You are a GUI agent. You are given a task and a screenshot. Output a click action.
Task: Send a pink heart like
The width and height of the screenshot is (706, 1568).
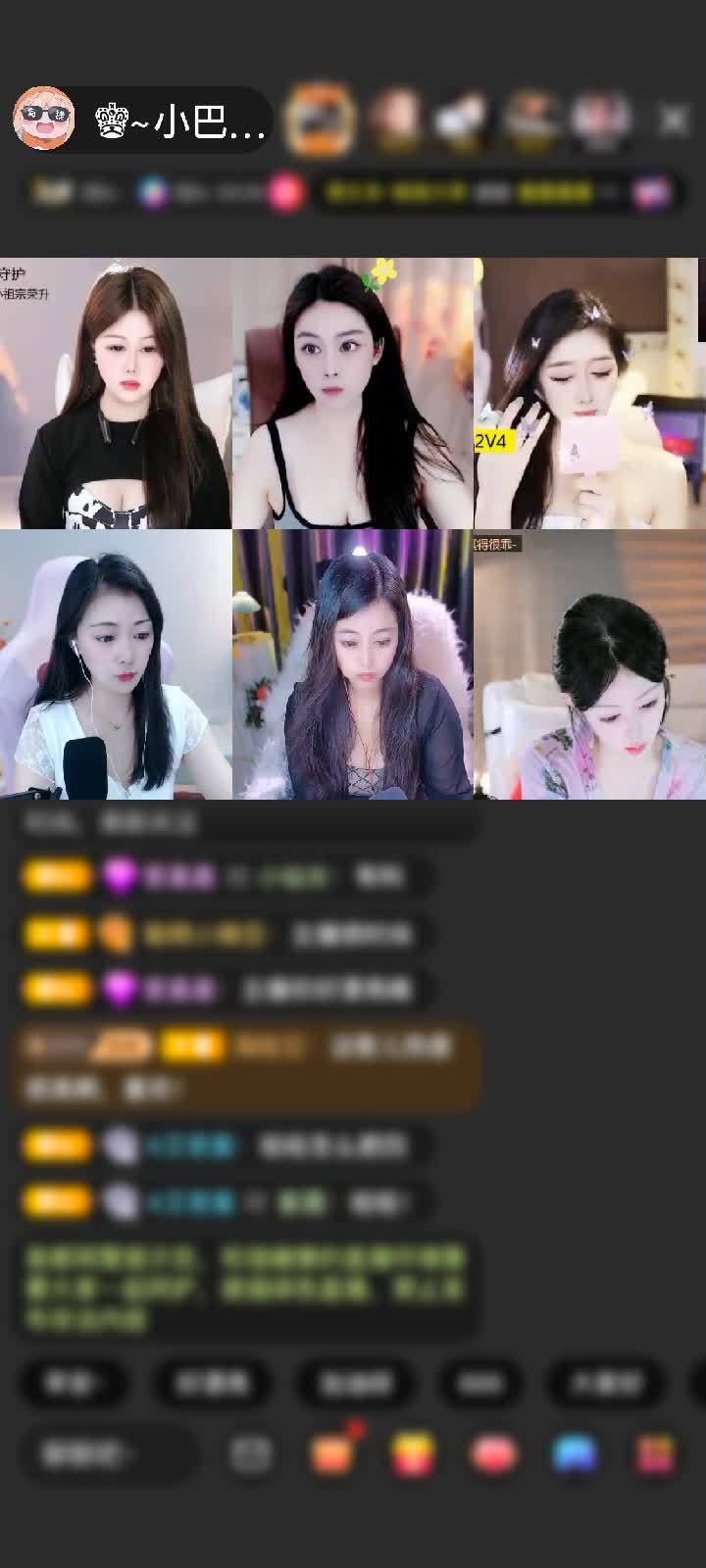point(493,1454)
